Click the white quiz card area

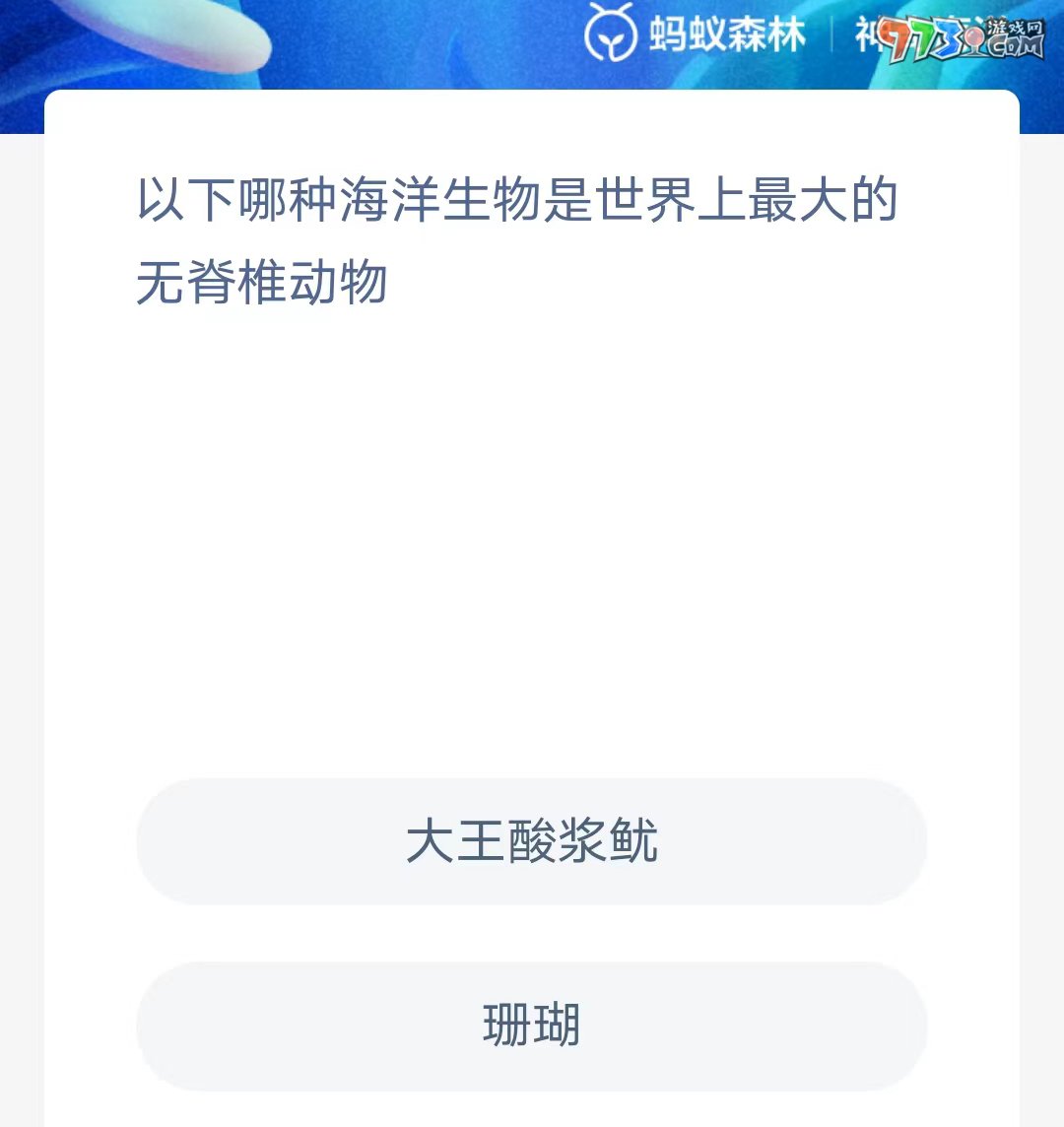pyautogui.click(x=532, y=542)
